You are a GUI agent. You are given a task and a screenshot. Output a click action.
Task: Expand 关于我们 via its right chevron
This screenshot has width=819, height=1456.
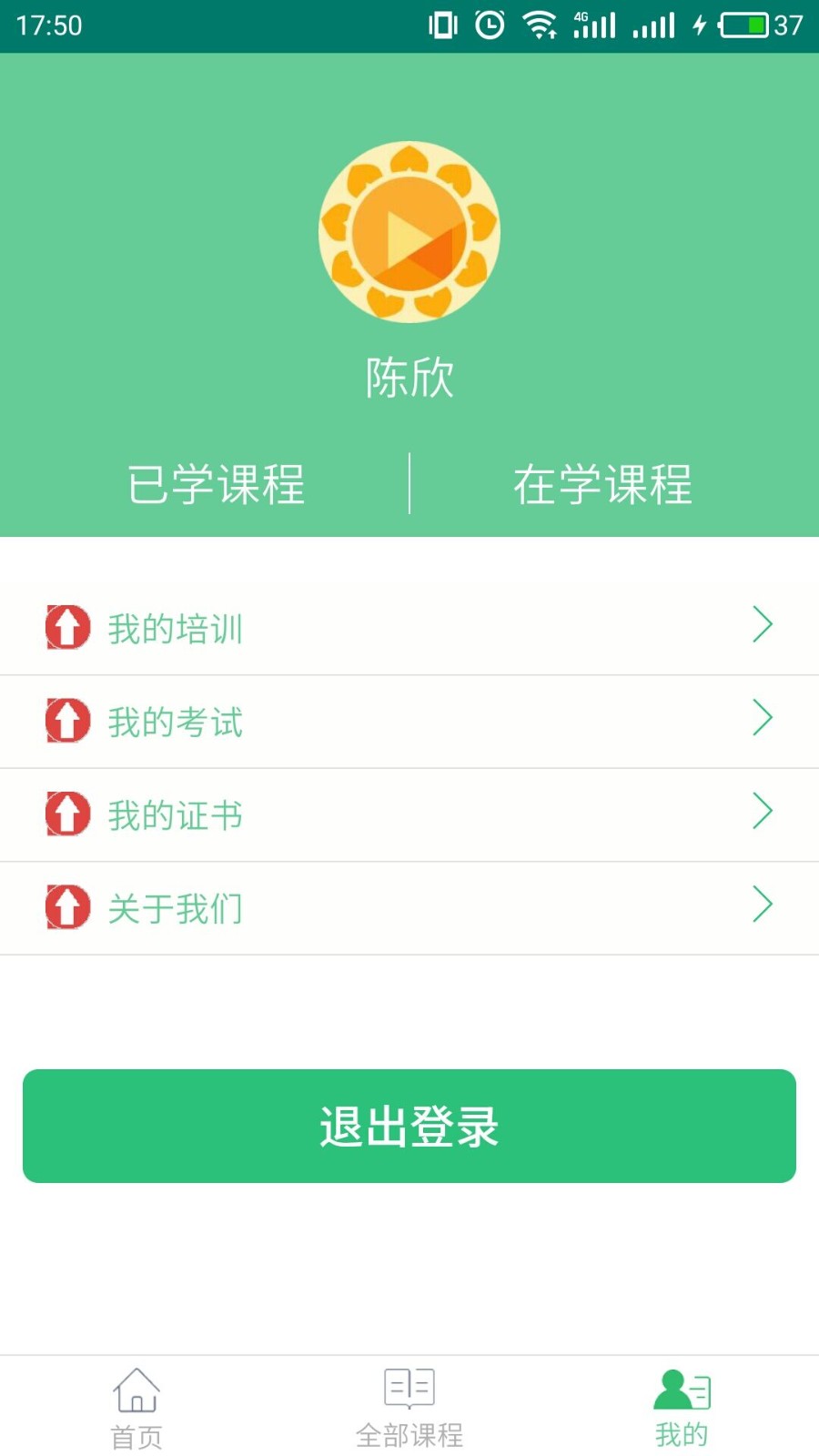click(x=763, y=905)
